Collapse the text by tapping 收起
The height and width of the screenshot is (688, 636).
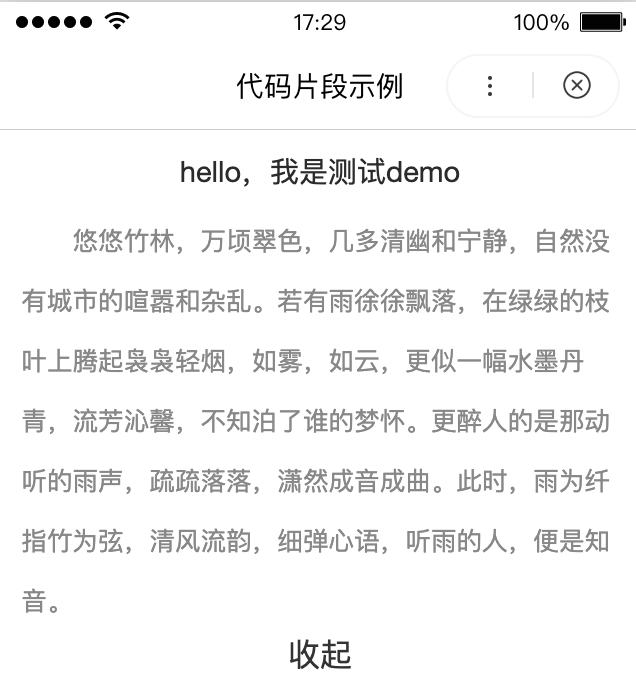click(x=320, y=654)
